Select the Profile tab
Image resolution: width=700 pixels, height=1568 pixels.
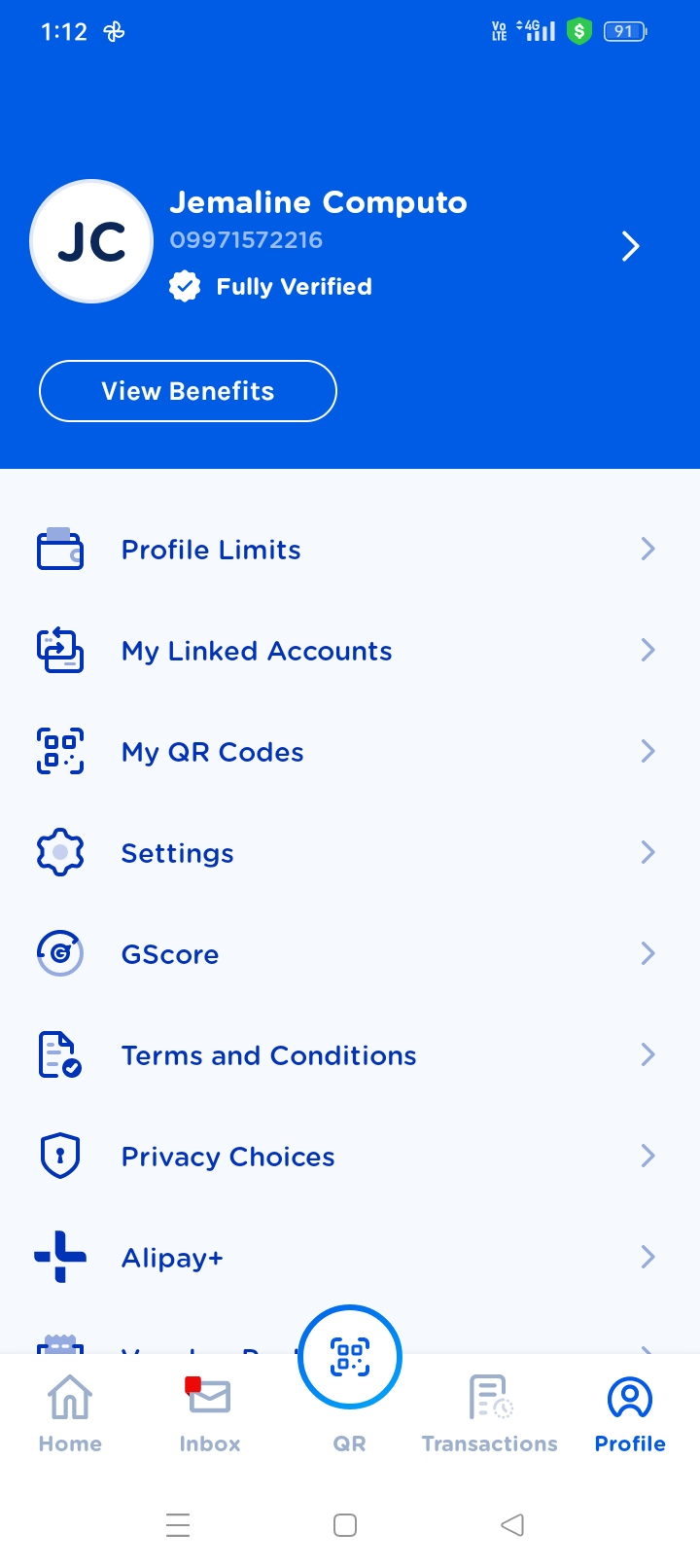[x=630, y=1412]
